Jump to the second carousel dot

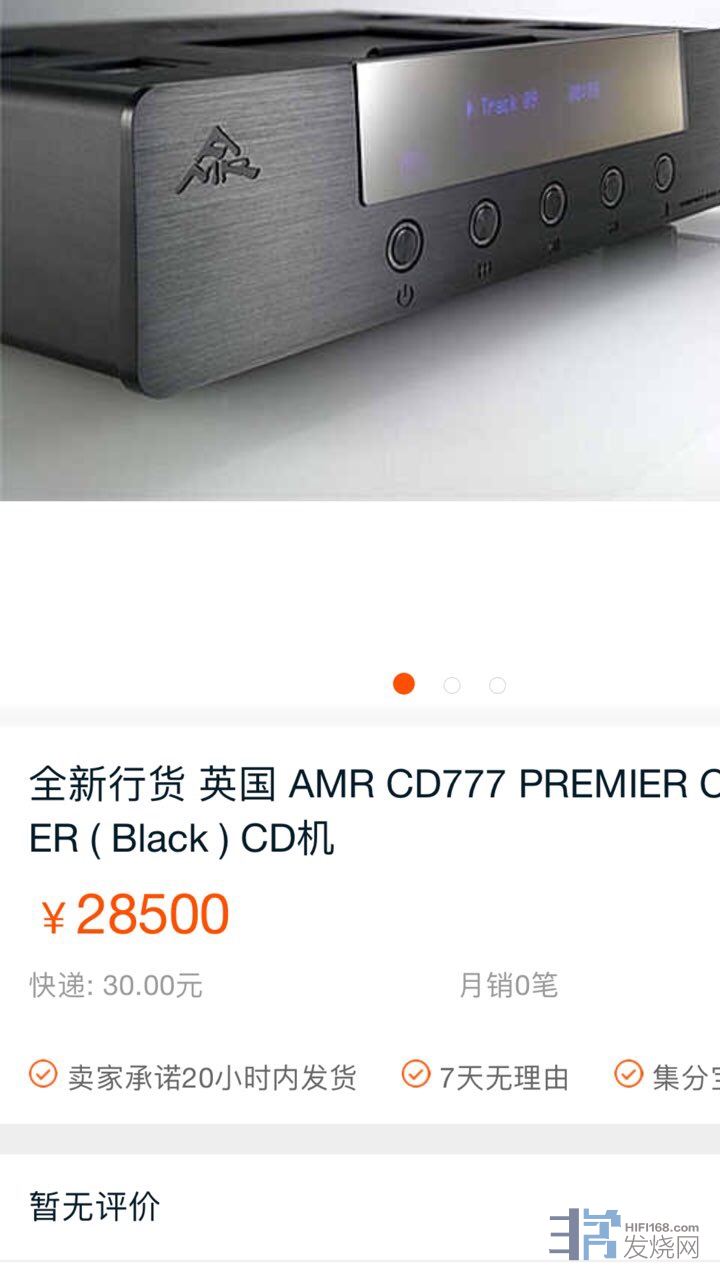tap(452, 685)
